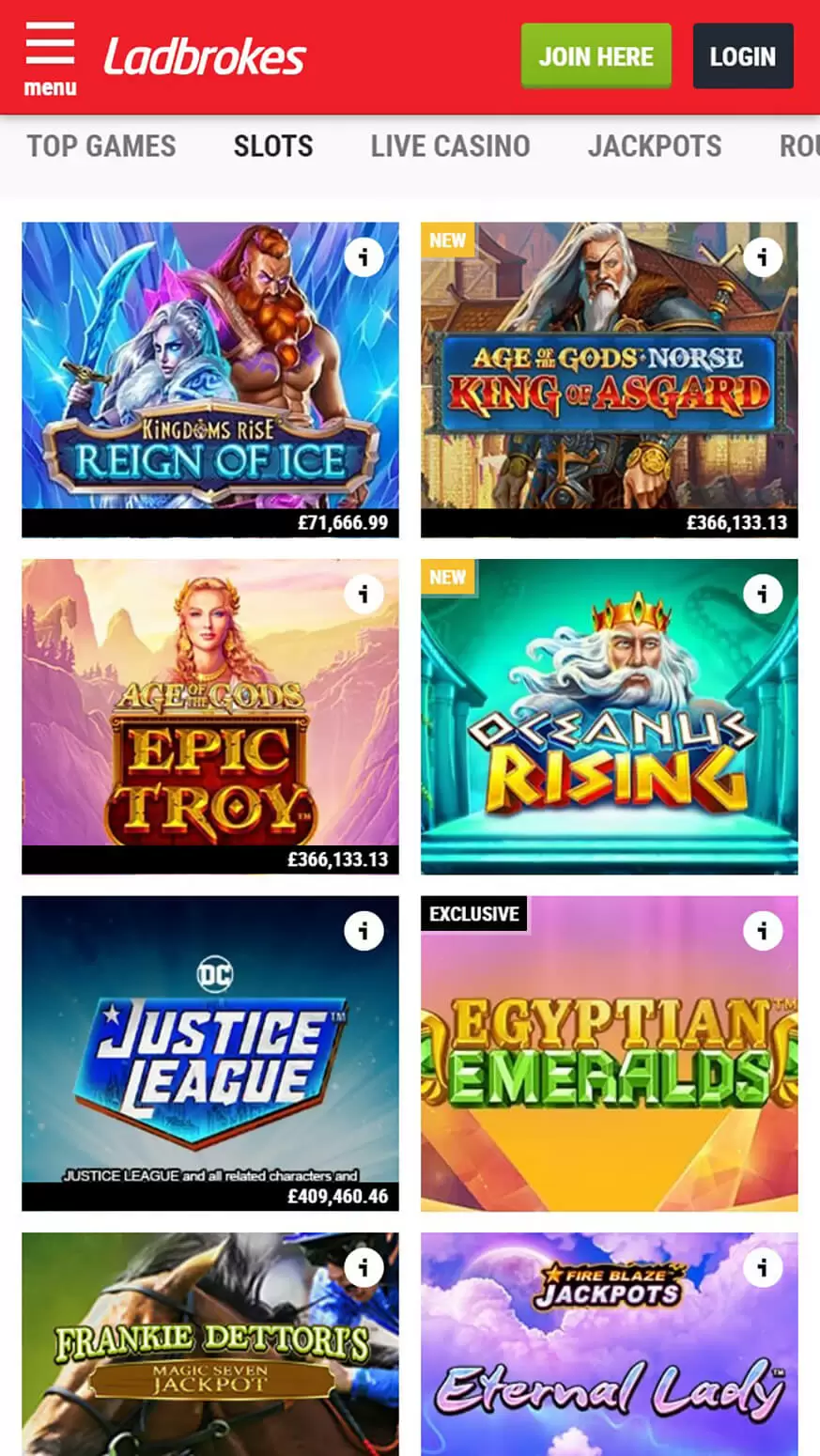The height and width of the screenshot is (1456, 820).
Task: Switch to the TOP GAMES tab
Action: coord(101,146)
